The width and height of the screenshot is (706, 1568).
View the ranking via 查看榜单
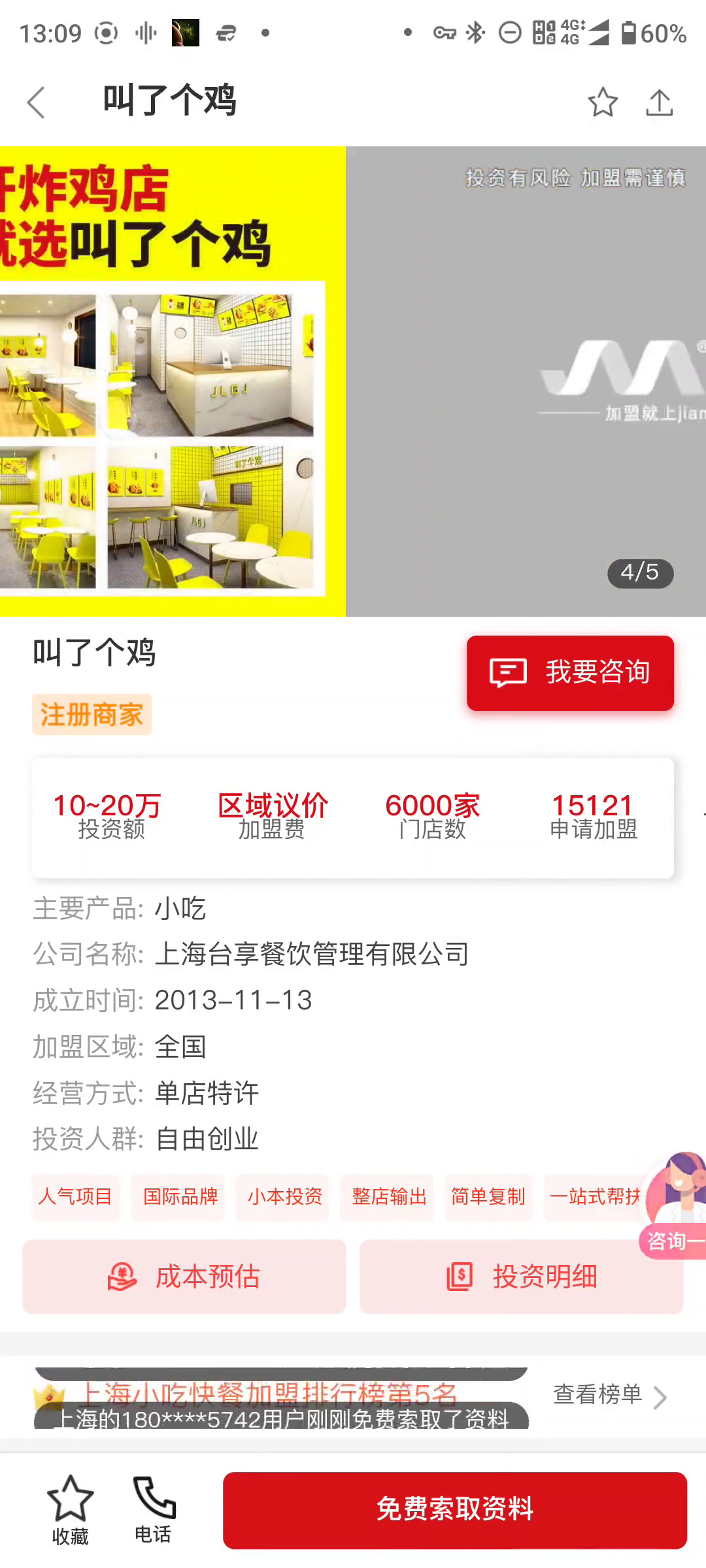[609, 1395]
